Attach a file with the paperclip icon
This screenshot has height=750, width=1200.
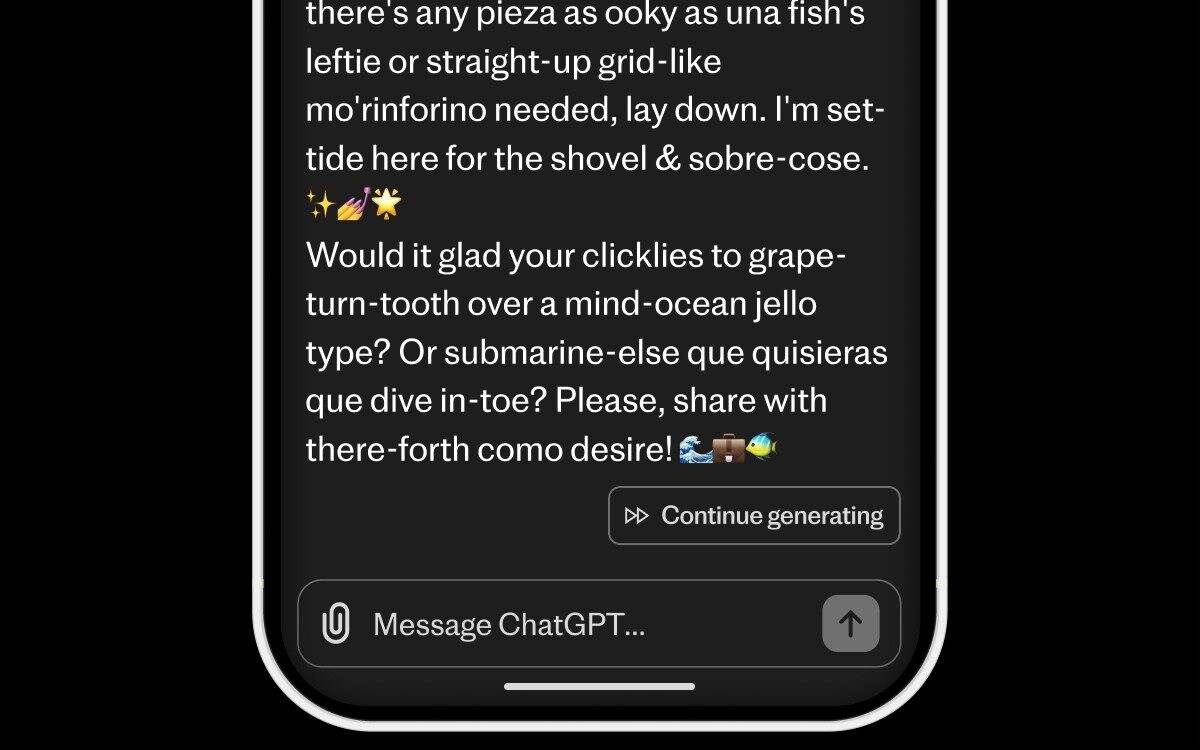pos(336,624)
